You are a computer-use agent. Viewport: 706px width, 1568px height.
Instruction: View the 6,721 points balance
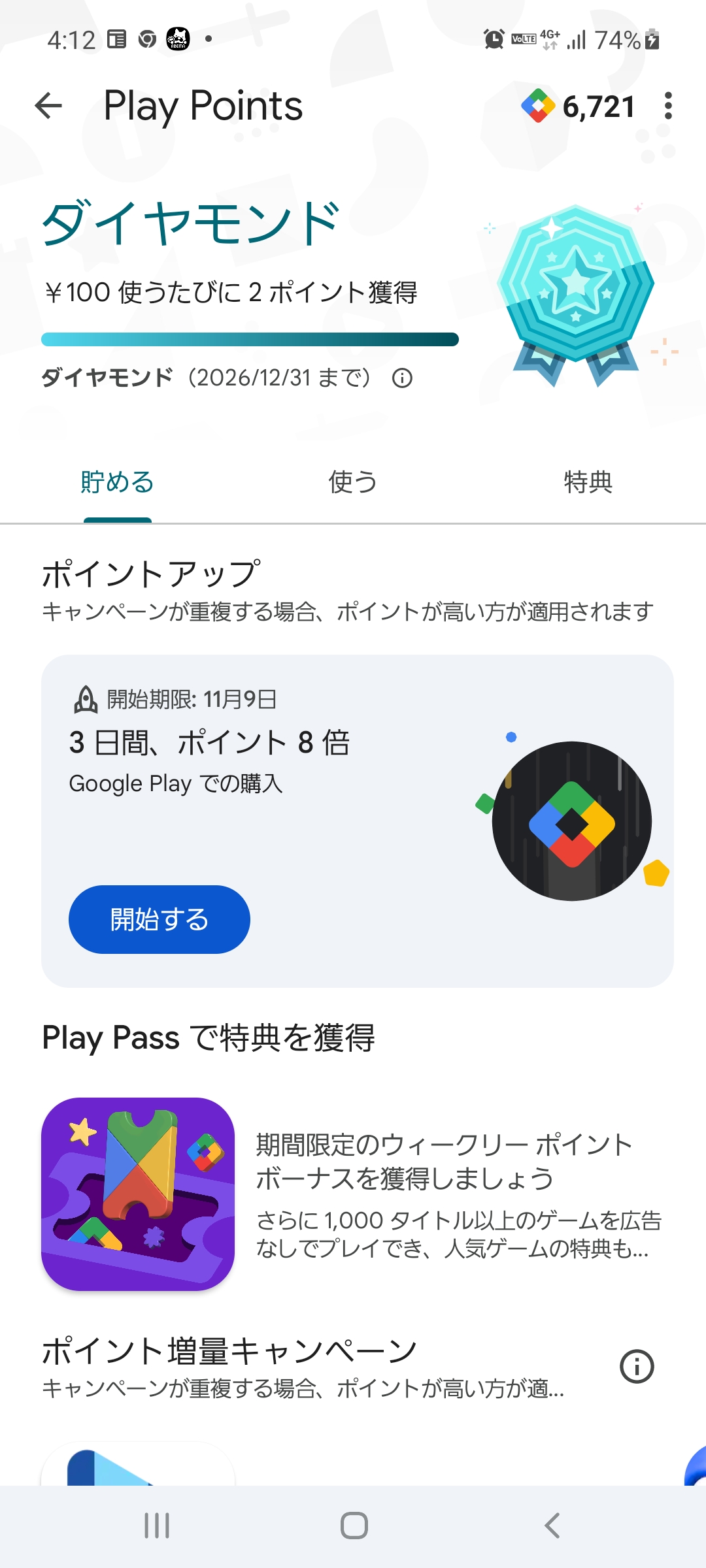(x=579, y=106)
